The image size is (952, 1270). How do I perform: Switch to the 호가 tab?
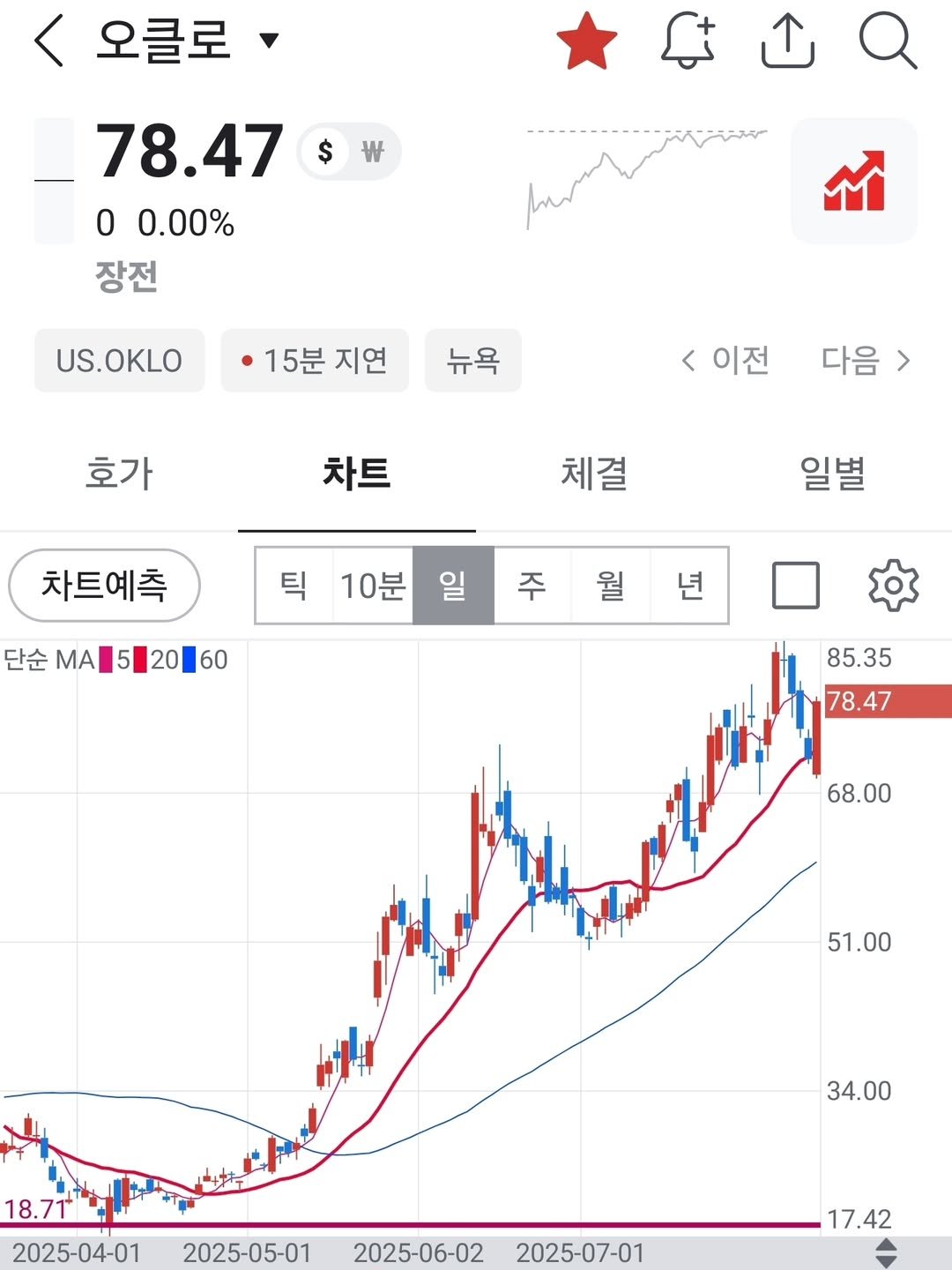tap(119, 474)
